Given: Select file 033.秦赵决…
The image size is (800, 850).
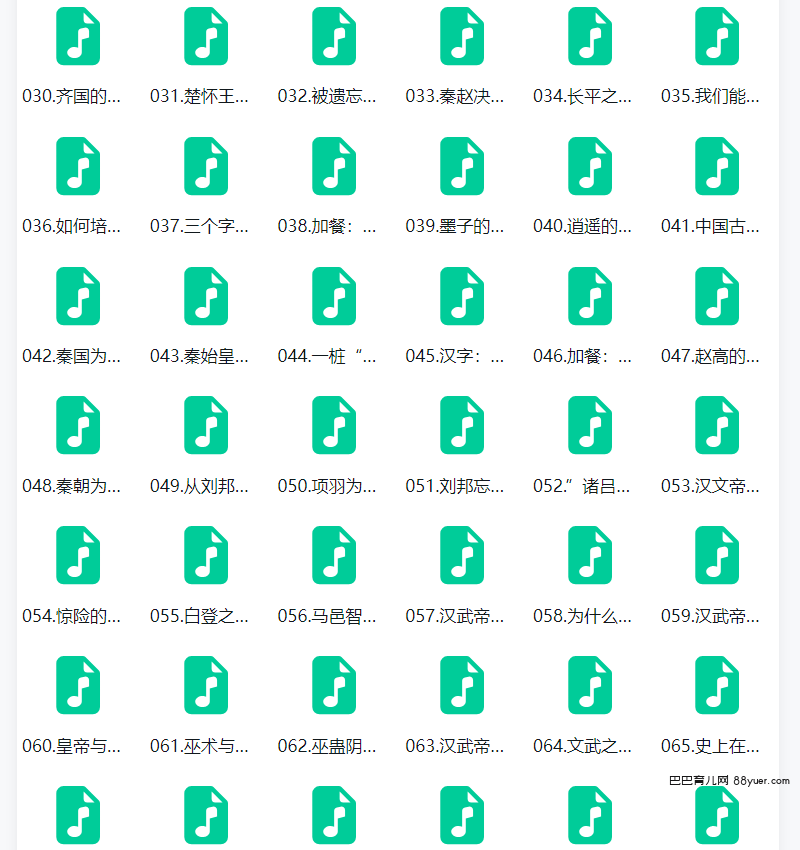Looking at the screenshot, I should click(462, 37).
